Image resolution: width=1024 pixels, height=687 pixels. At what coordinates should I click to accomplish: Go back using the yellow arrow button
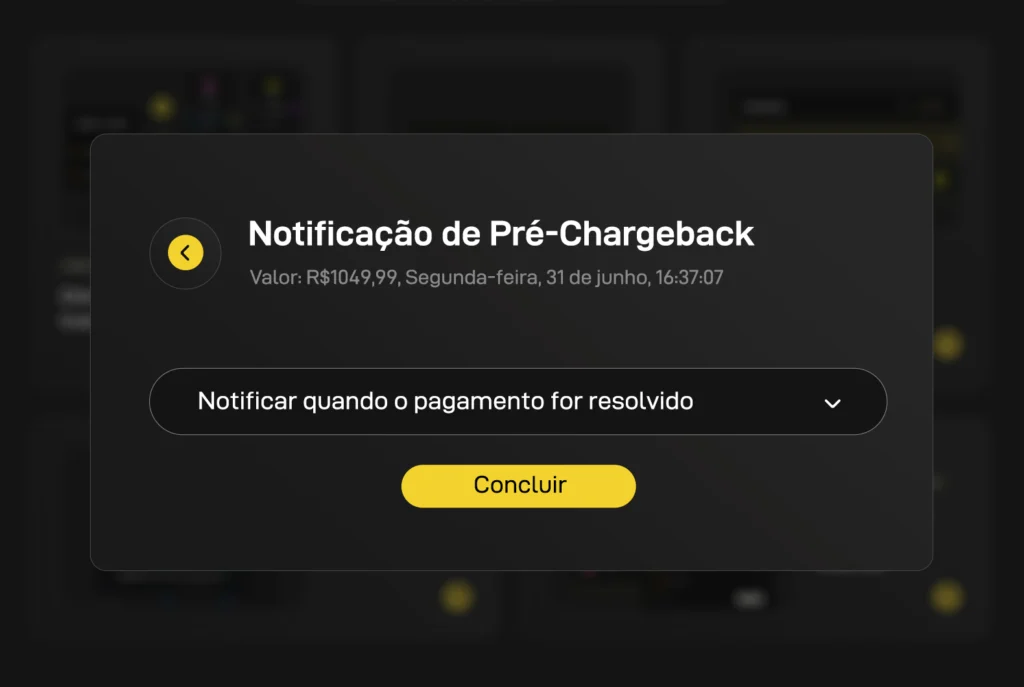coord(185,253)
